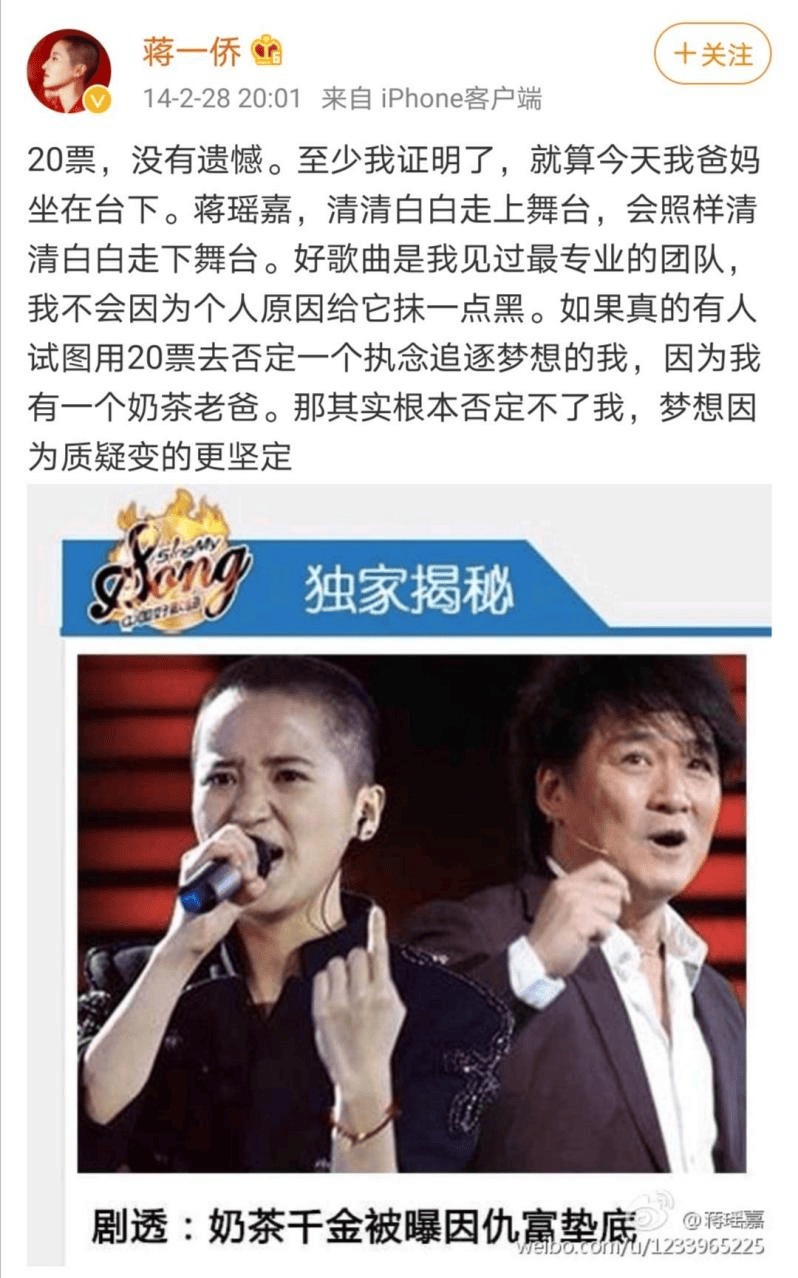
Task: Follow 蒋一侨 with the +关注 button
Action: [x=713, y=54]
